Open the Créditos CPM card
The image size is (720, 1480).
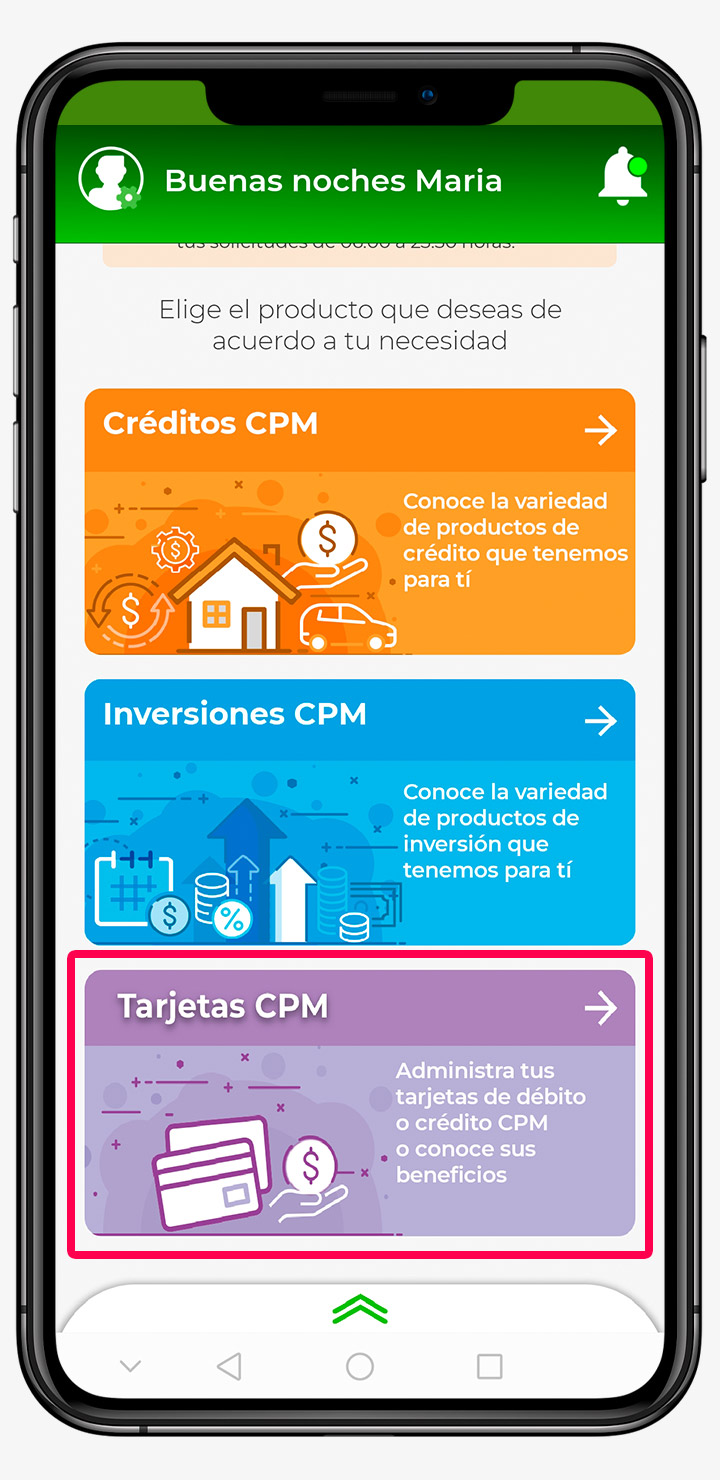[359, 522]
